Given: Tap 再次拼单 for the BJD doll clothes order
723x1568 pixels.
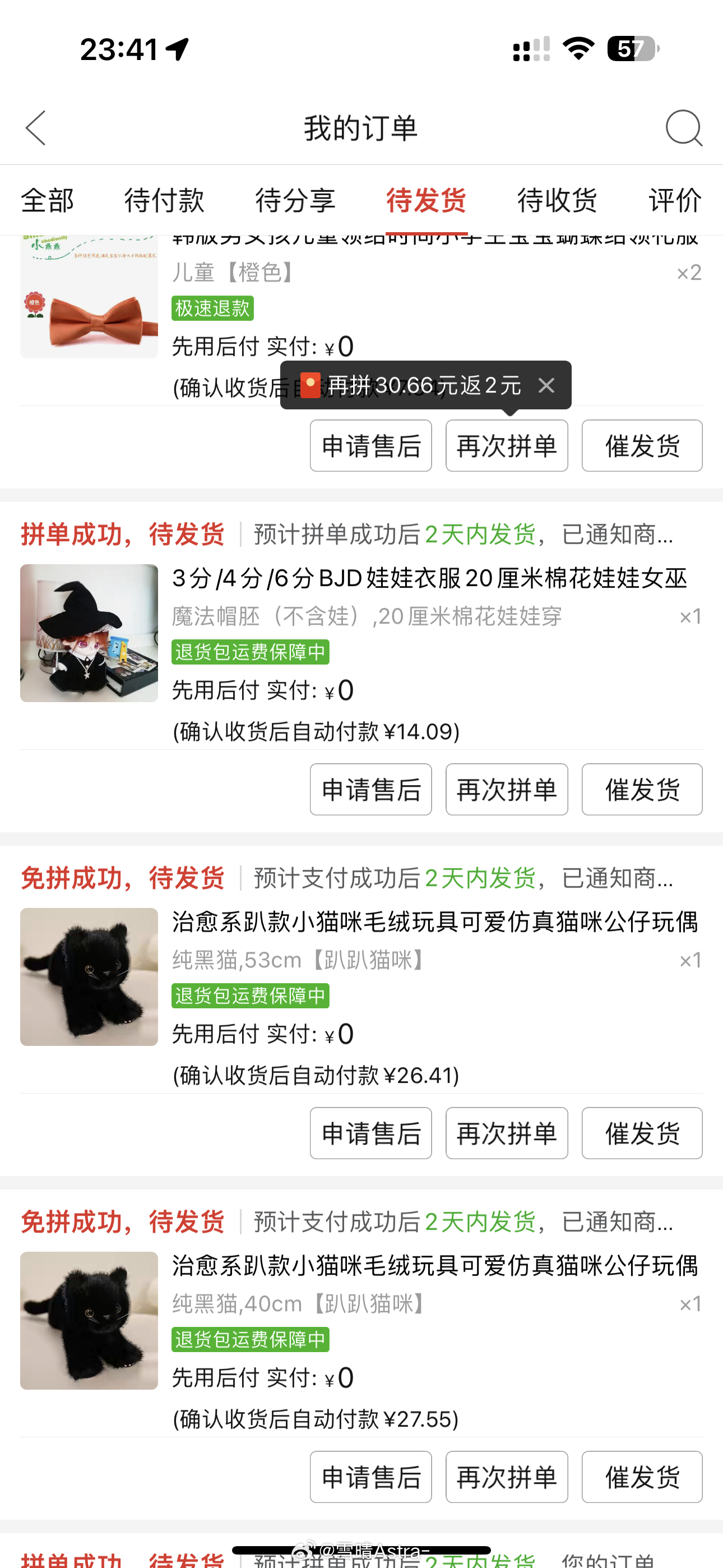Looking at the screenshot, I should click(x=506, y=790).
